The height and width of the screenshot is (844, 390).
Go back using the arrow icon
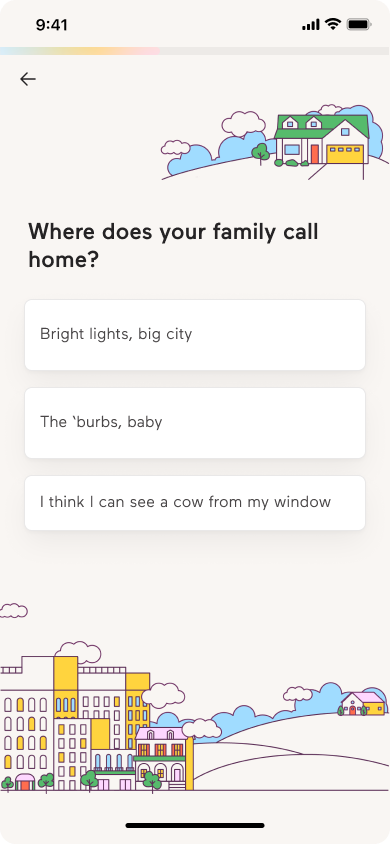tap(28, 79)
